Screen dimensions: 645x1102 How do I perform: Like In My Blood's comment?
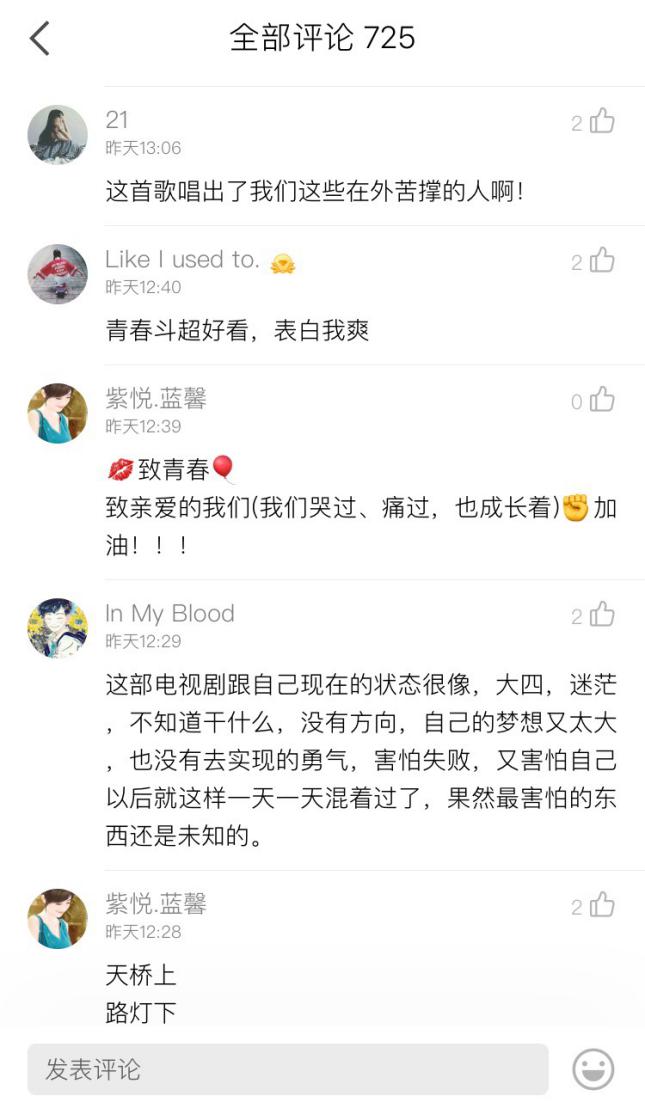(x=602, y=615)
